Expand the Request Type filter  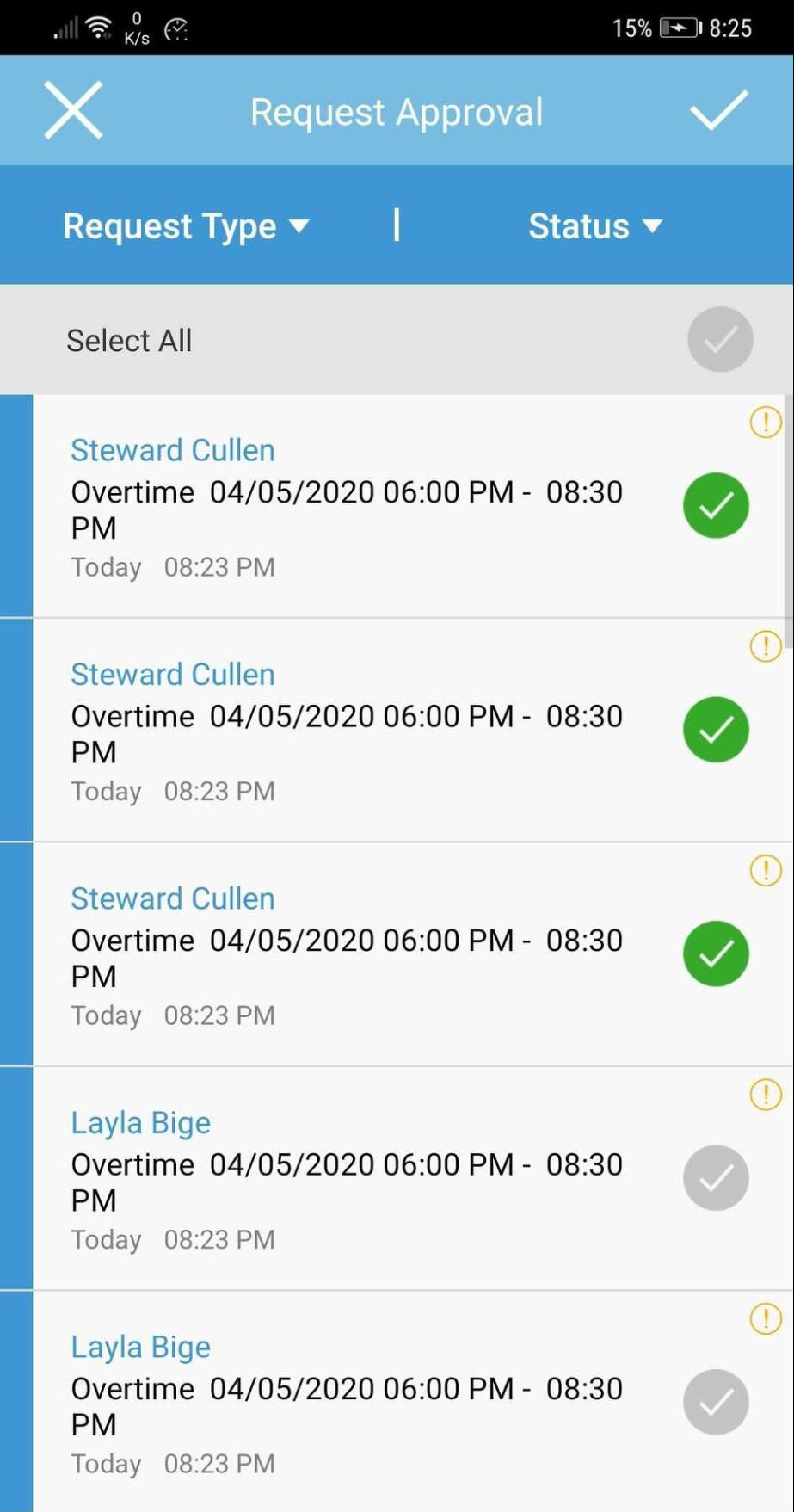coord(185,225)
